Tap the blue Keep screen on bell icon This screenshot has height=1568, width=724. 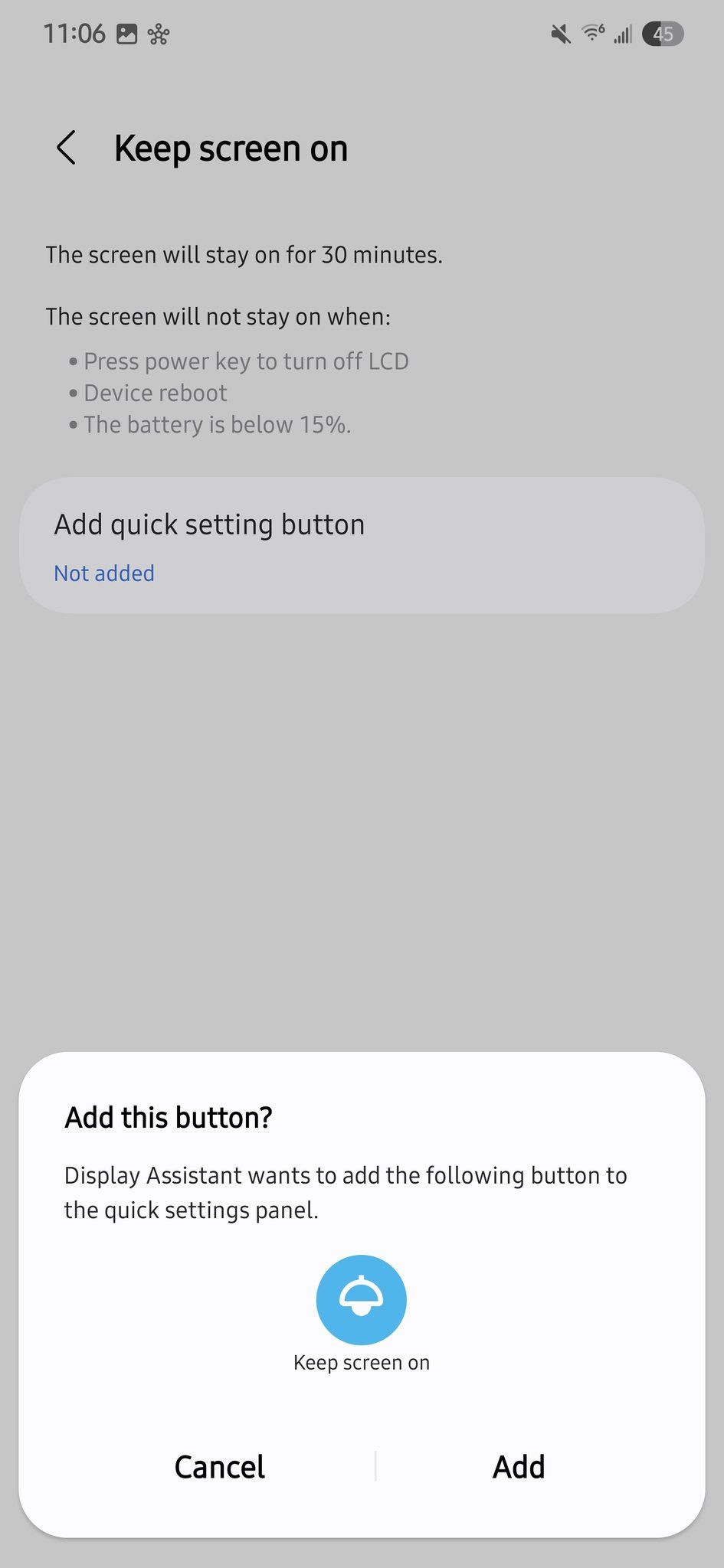pyautogui.click(x=362, y=1299)
